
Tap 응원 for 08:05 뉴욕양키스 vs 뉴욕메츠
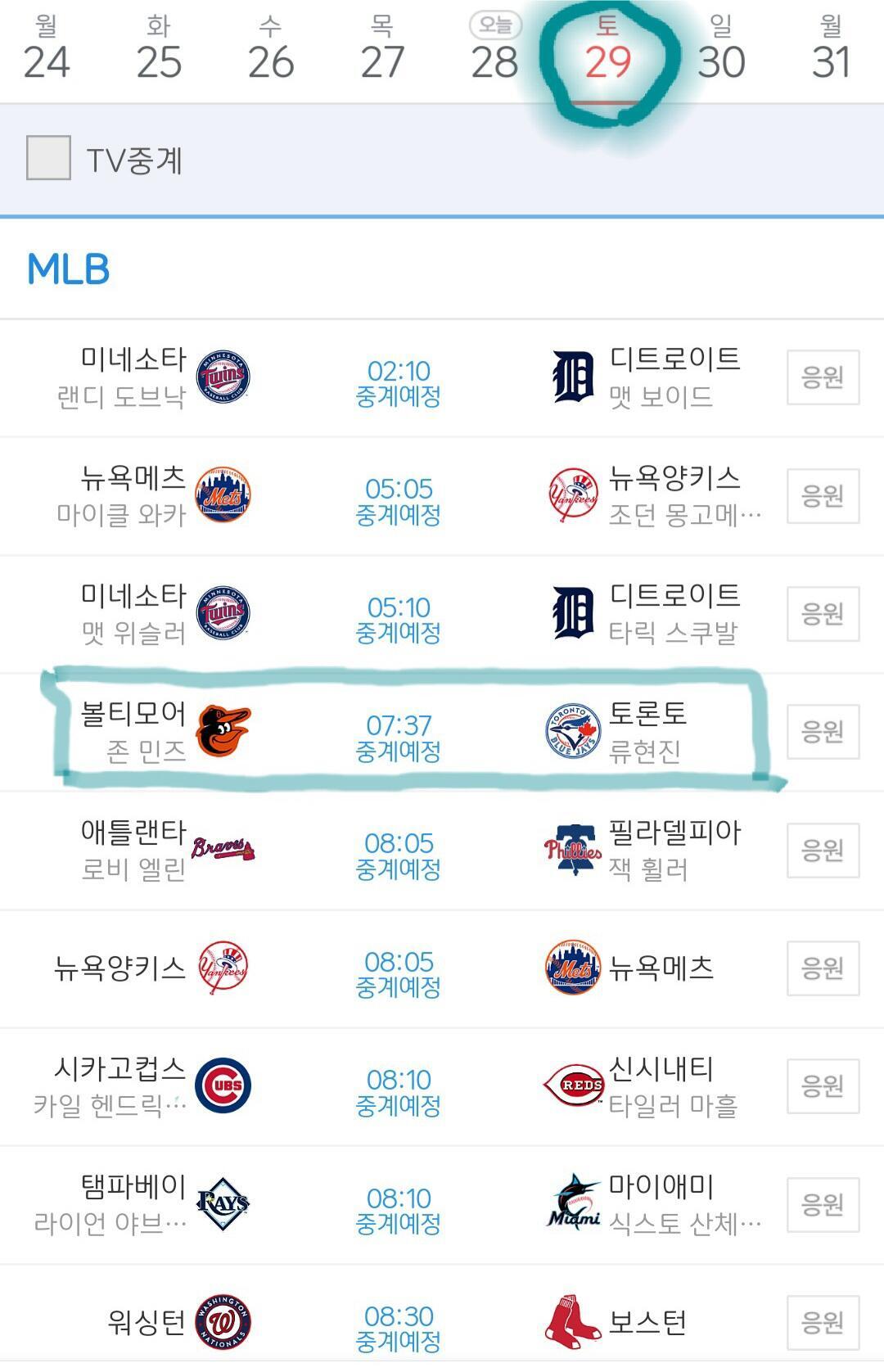pos(823,968)
